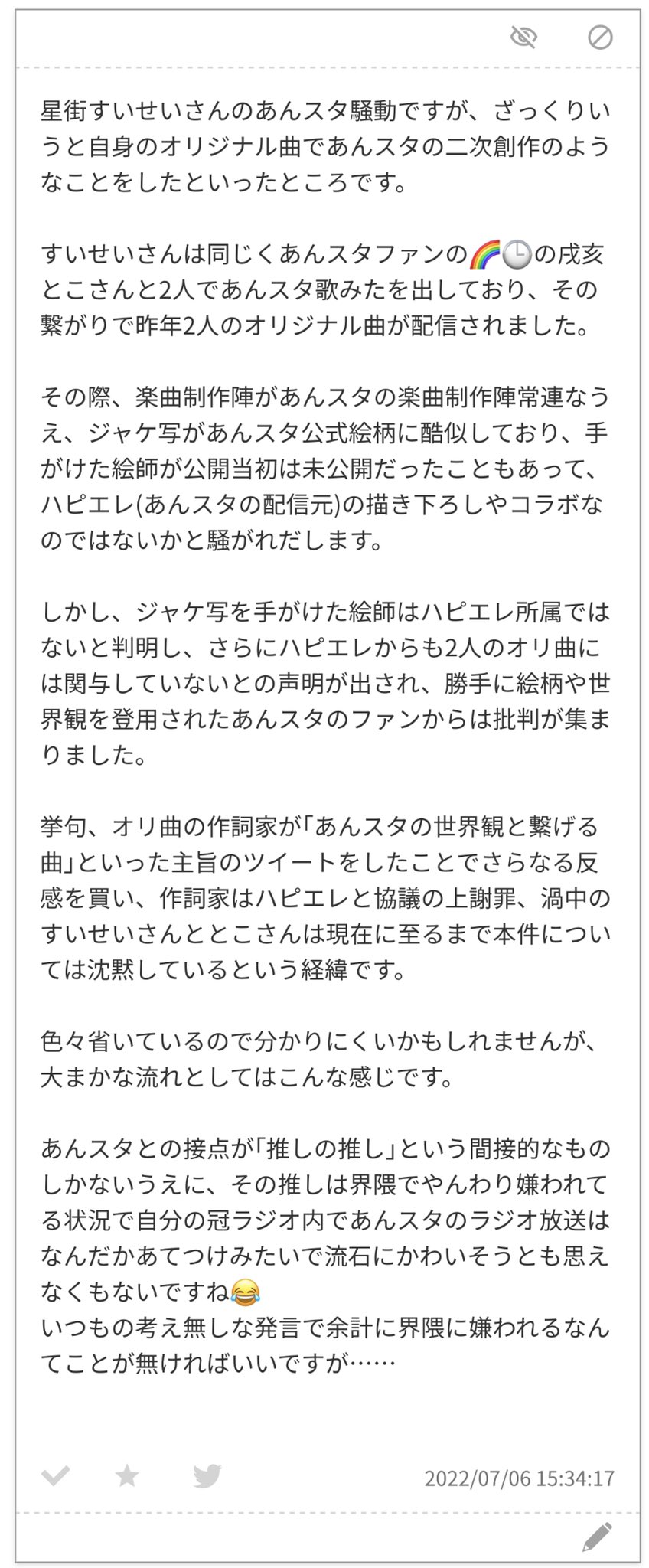The image size is (649, 1568).
Task: Hide this message with the crossed-eye icon
Action: pos(523,37)
